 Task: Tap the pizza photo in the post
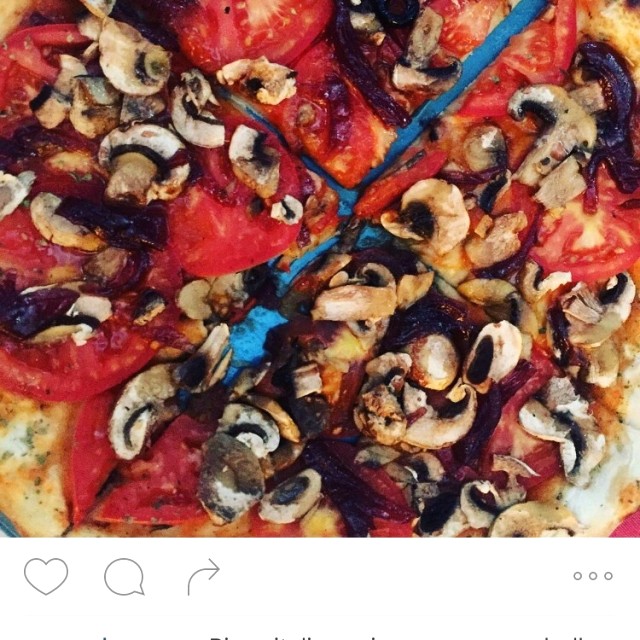320,269
